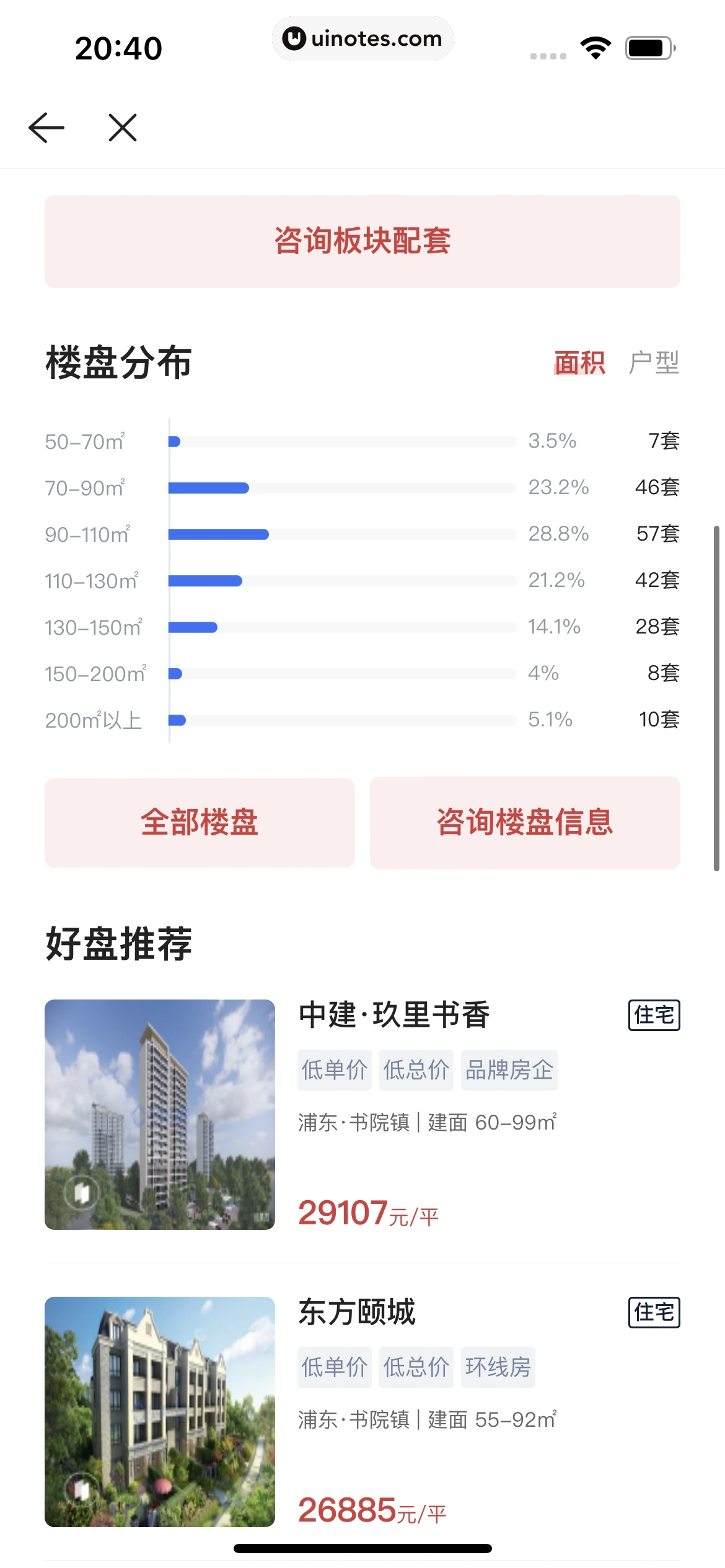Open the 中建·玖里书香 property card
This screenshot has width=725, height=1568.
tap(394, 1015)
